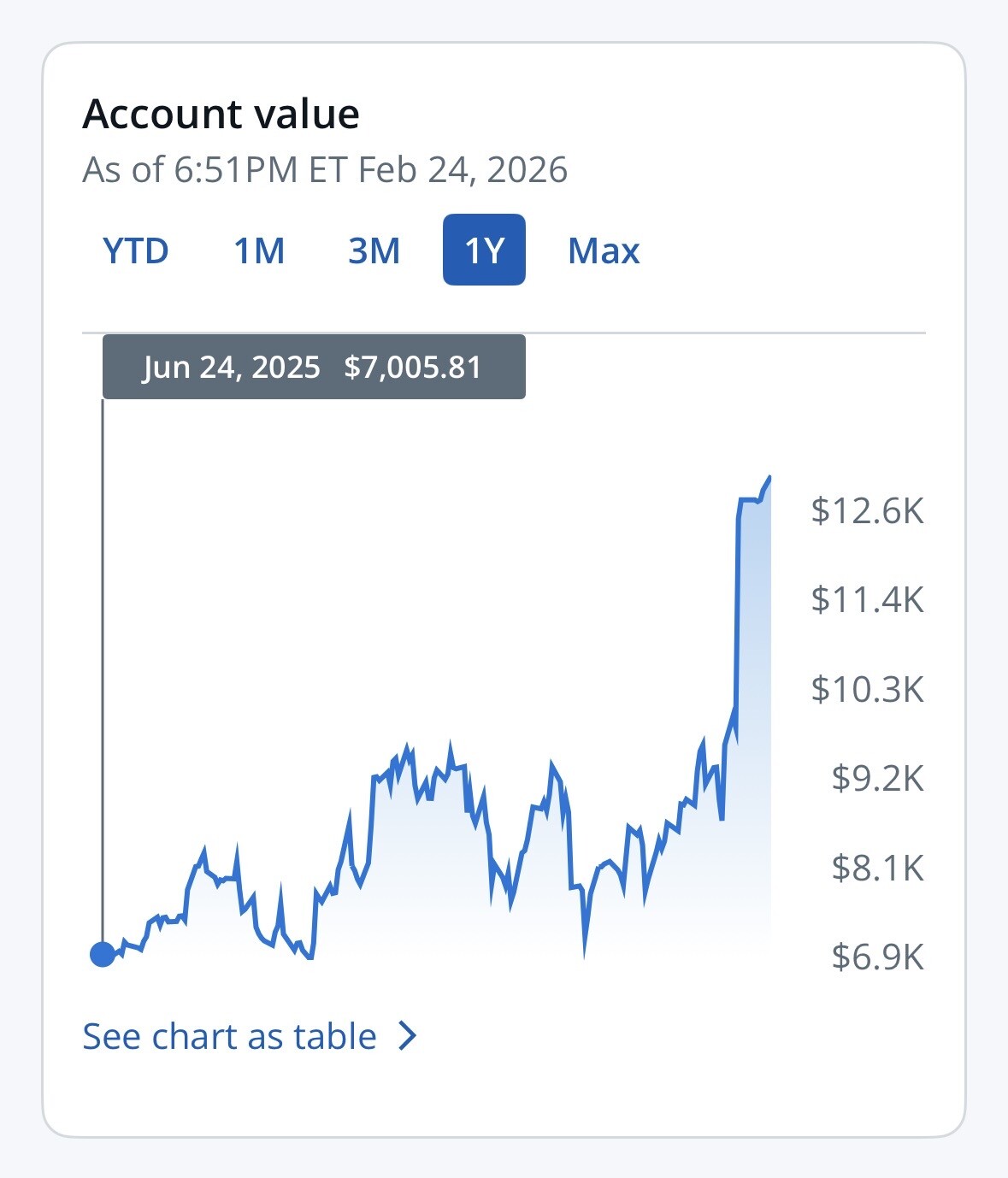Image resolution: width=1008 pixels, height=1178 pixels.
Task: Switch the chart to Max range
Action: [604, 250]
